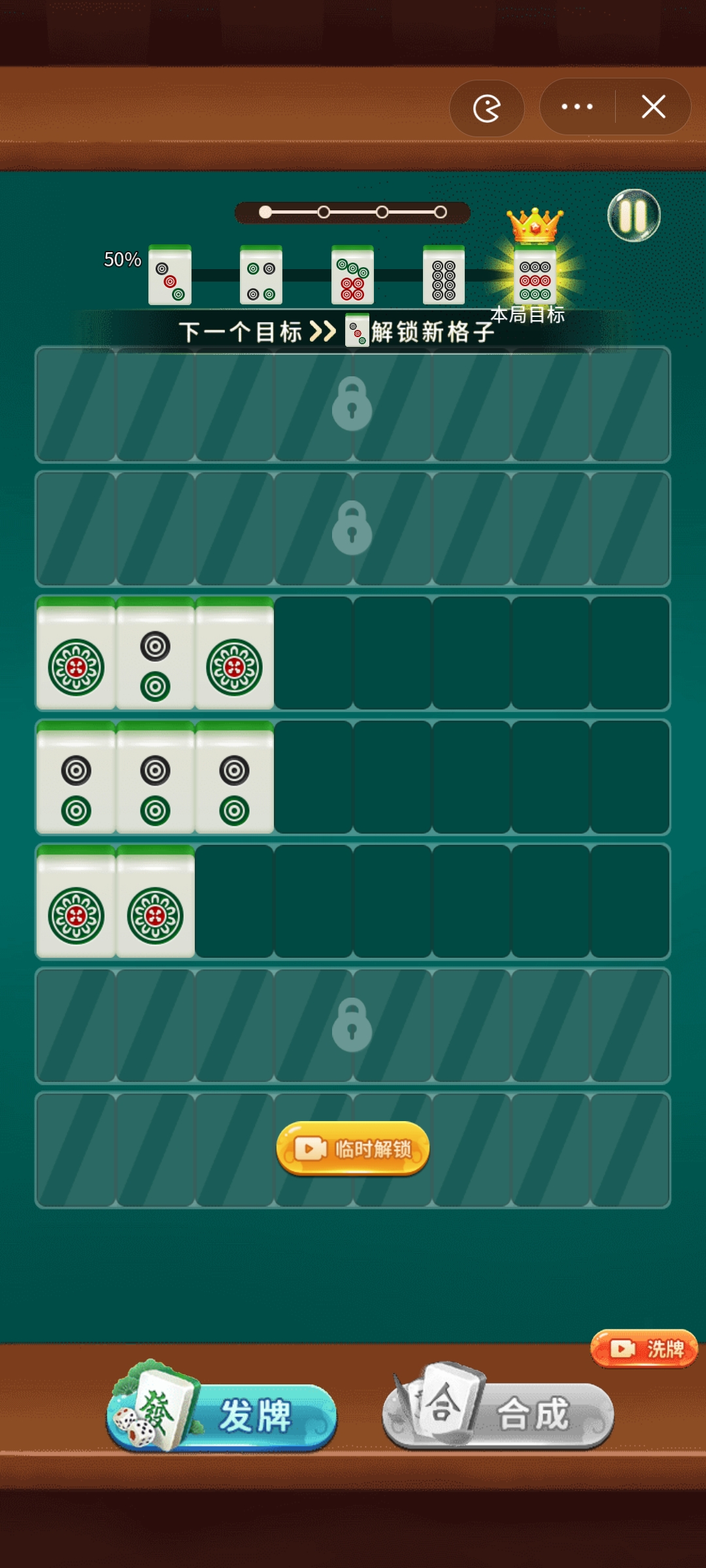The height and width of the screenshot is (1568, 706).
Task: Open the three-dot overflow menu
Action: [577, 106]
